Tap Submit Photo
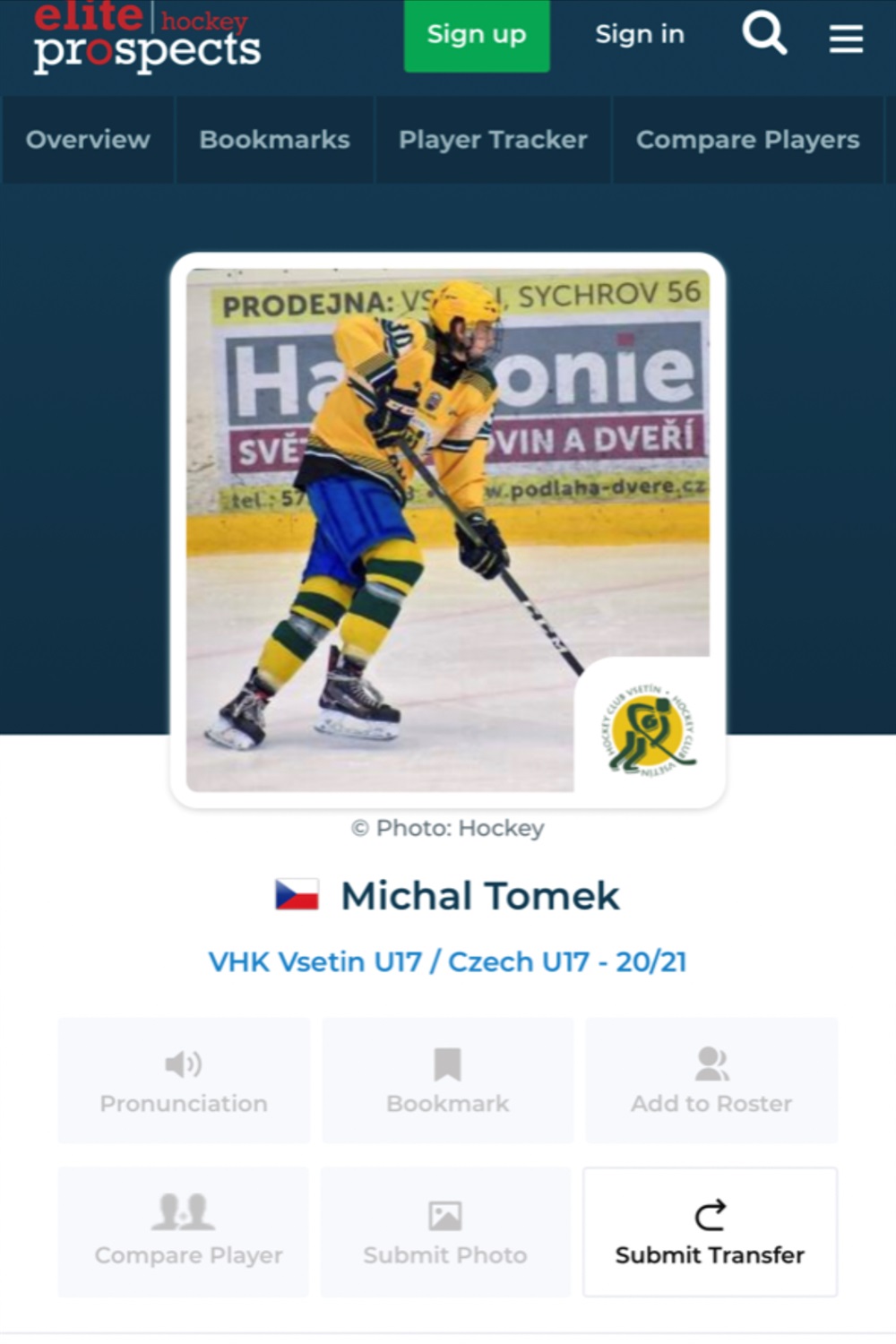Screen dimensions: 896x1344 click(x=445, y=1232)
